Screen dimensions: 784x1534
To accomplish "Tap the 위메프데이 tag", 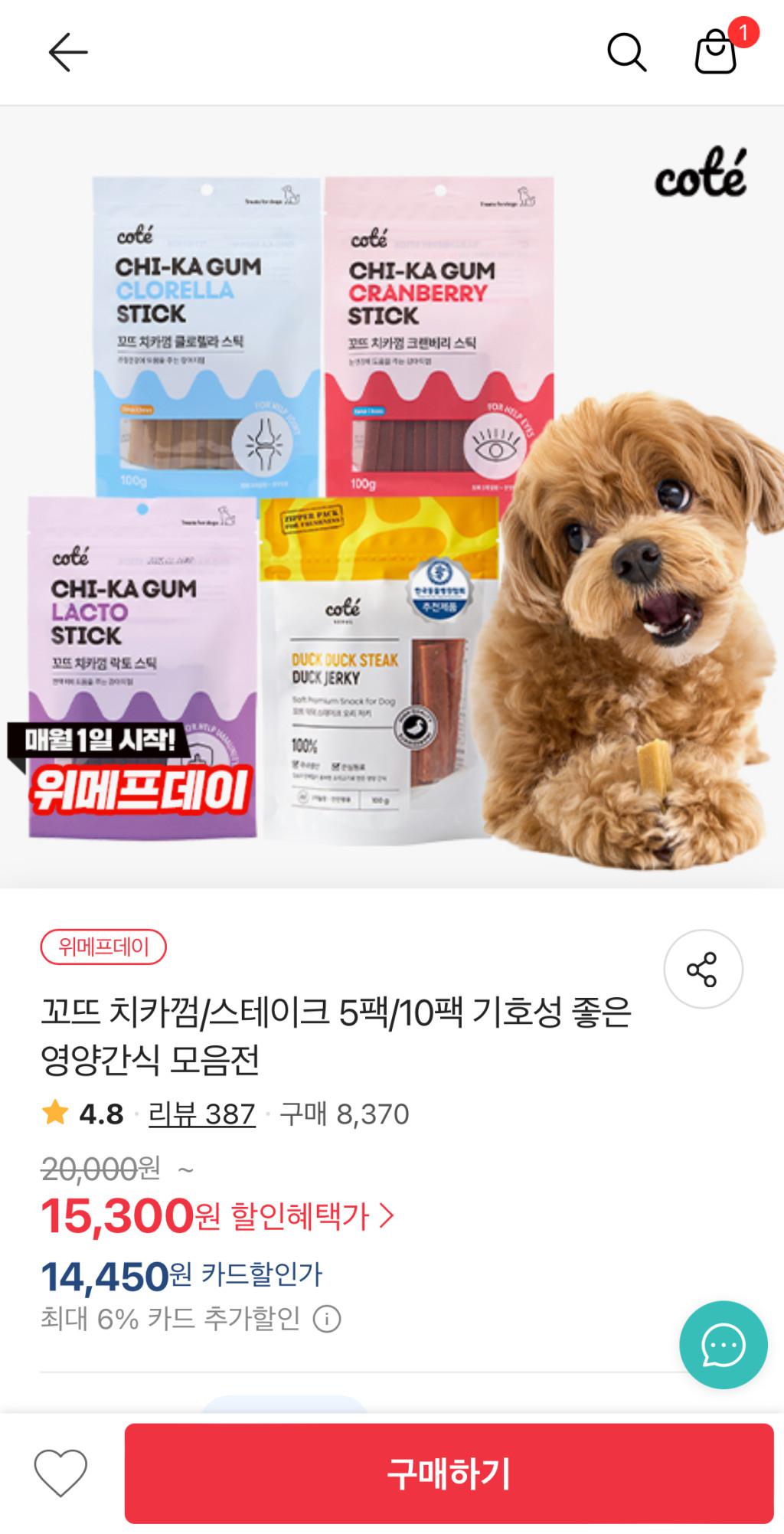I will [x=103, y=947].
